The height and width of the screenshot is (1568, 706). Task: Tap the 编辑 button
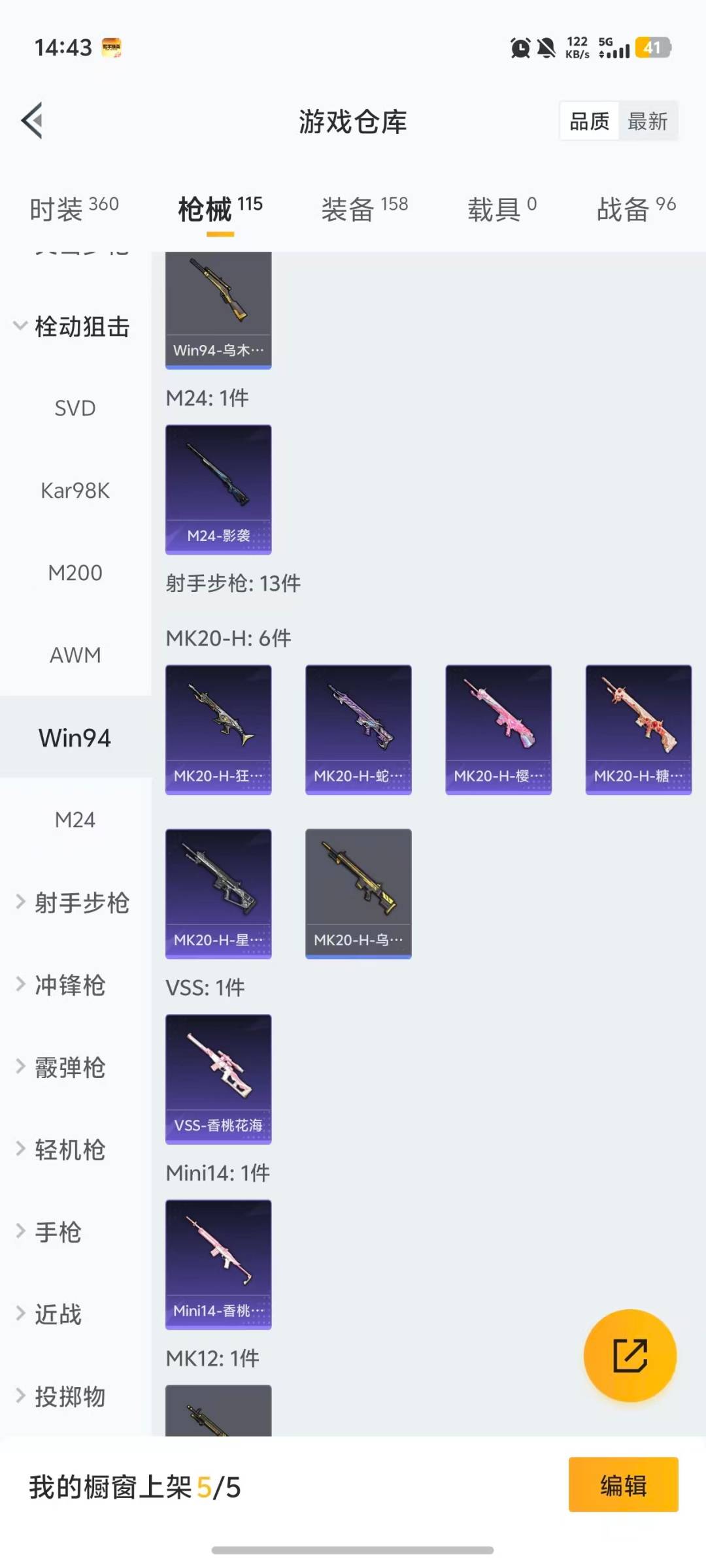click(623, 1485)
